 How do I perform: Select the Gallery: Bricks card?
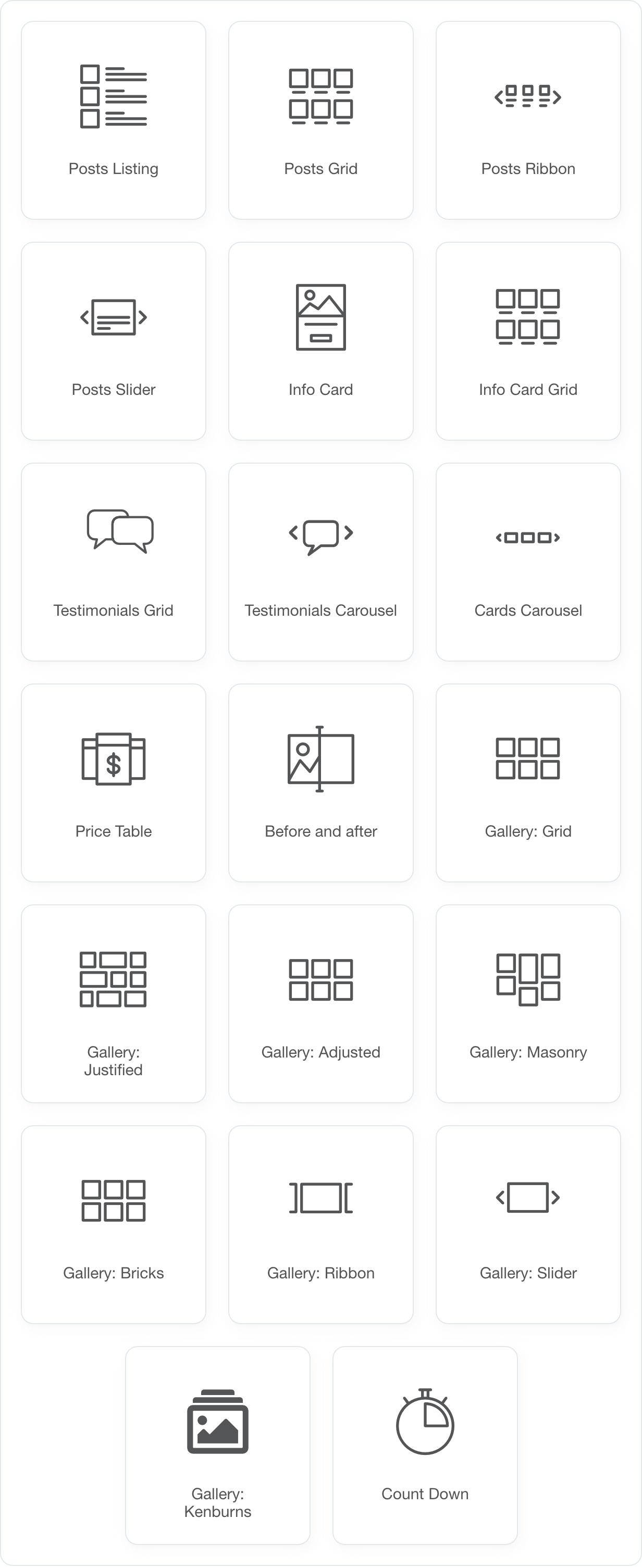[113, 1224]
